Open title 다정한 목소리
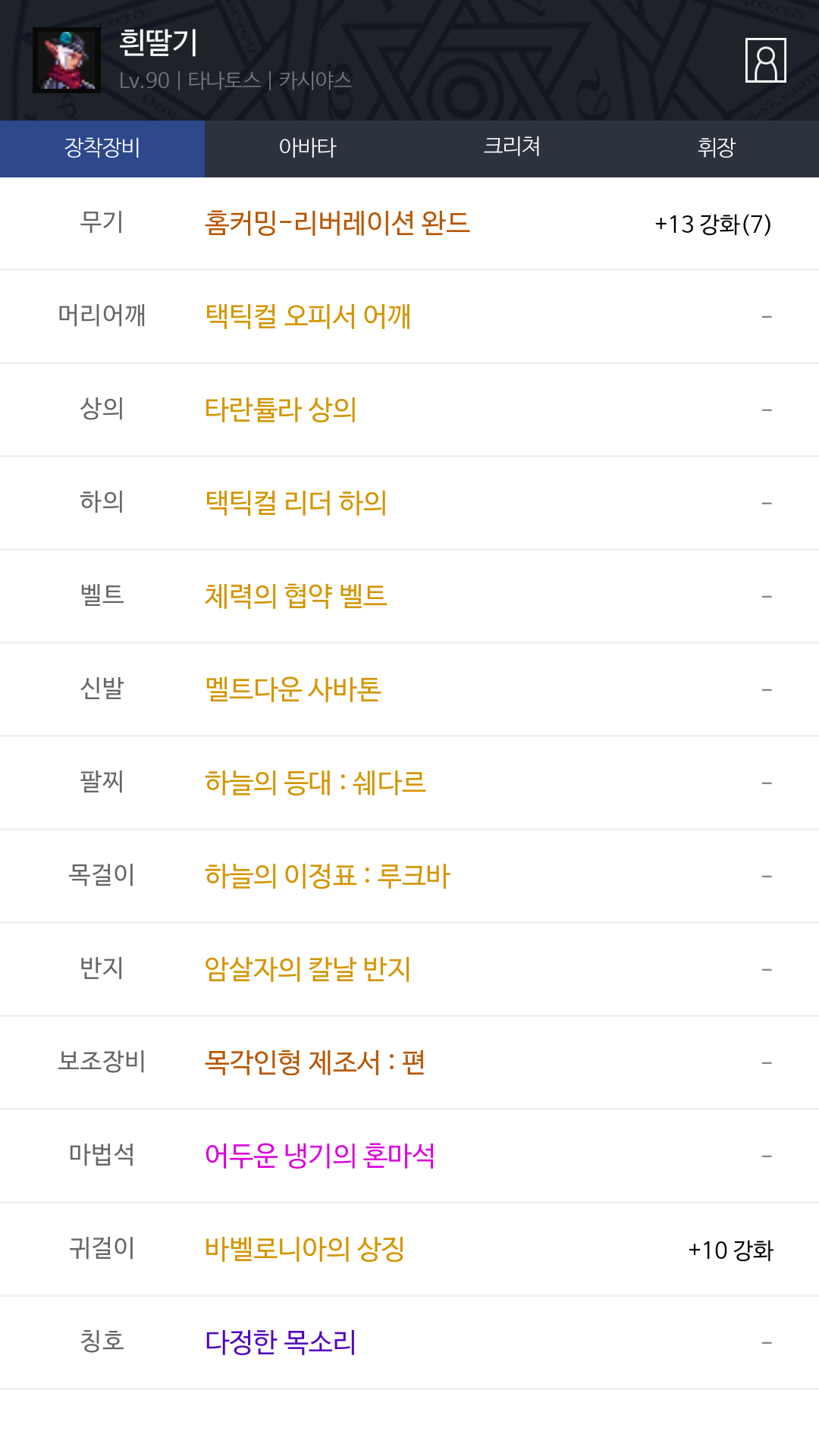This screenshot has width=819, height=1456. [281, 1342]
